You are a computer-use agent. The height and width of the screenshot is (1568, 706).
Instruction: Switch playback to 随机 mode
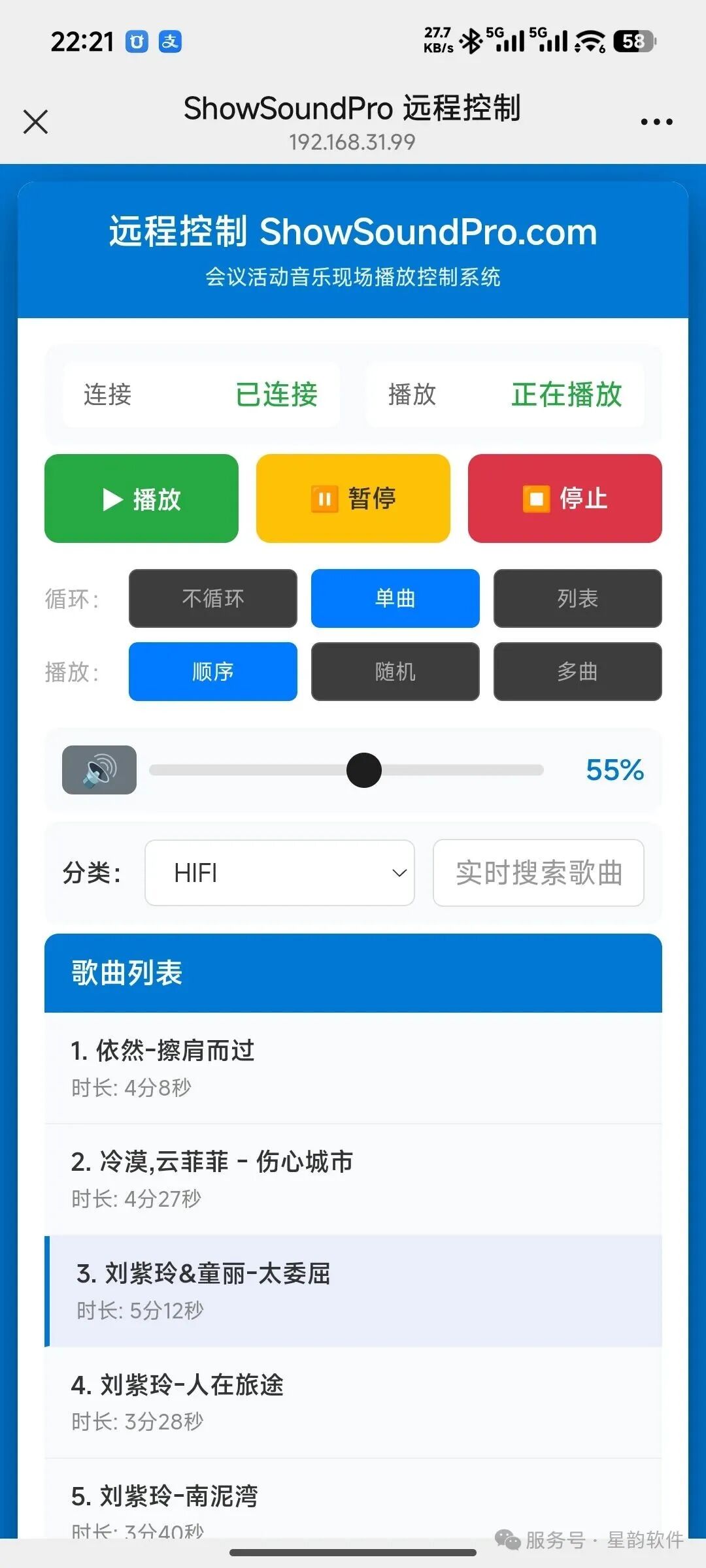[395, 672]
